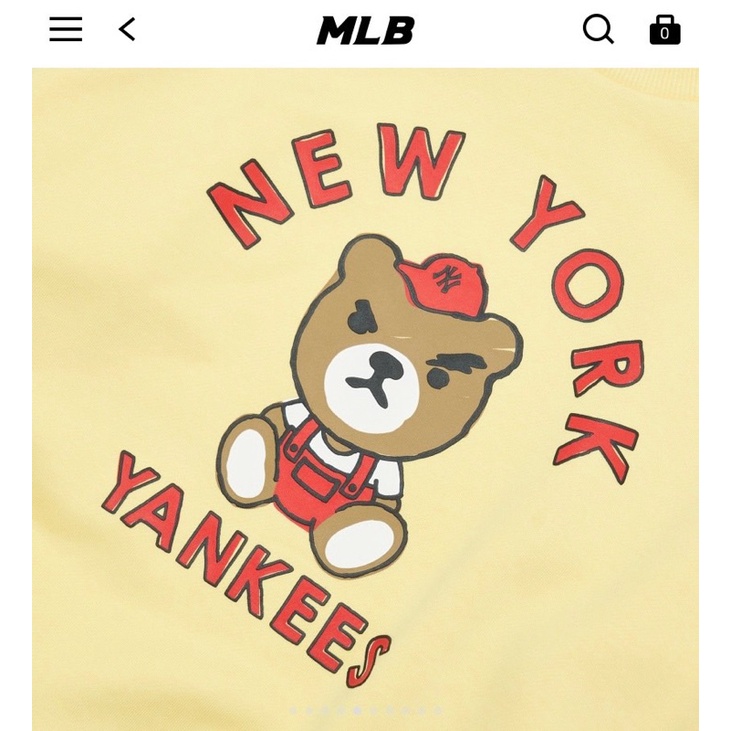Go back to previous page

(x=127, y=30)
